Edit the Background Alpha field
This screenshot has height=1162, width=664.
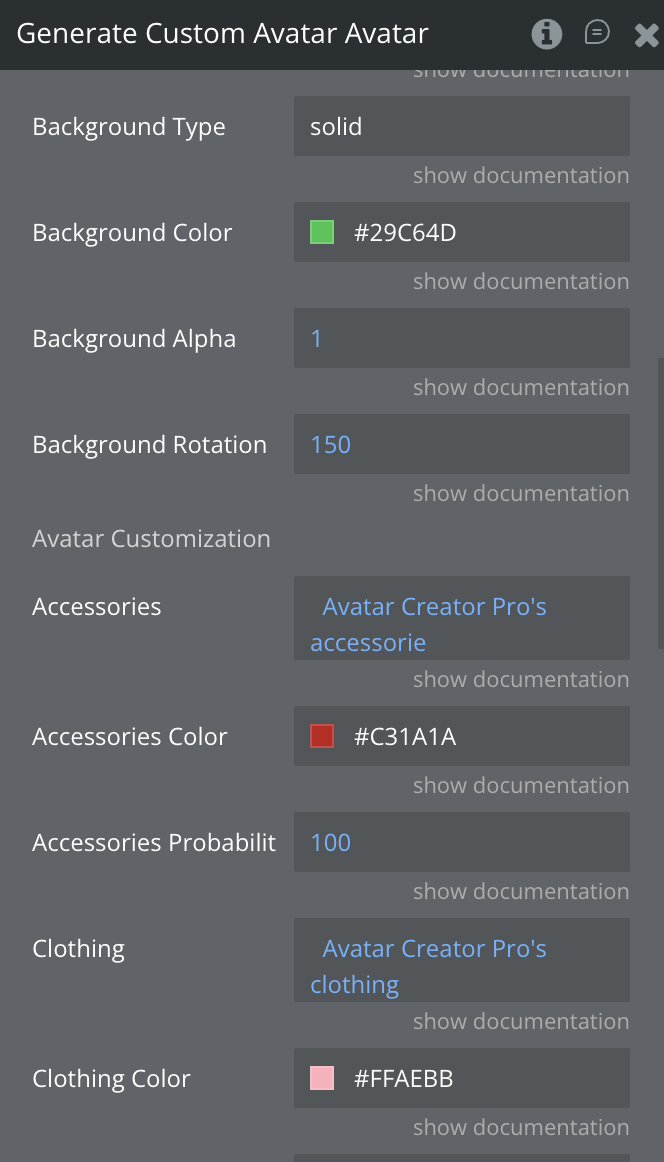click(461, 339)
